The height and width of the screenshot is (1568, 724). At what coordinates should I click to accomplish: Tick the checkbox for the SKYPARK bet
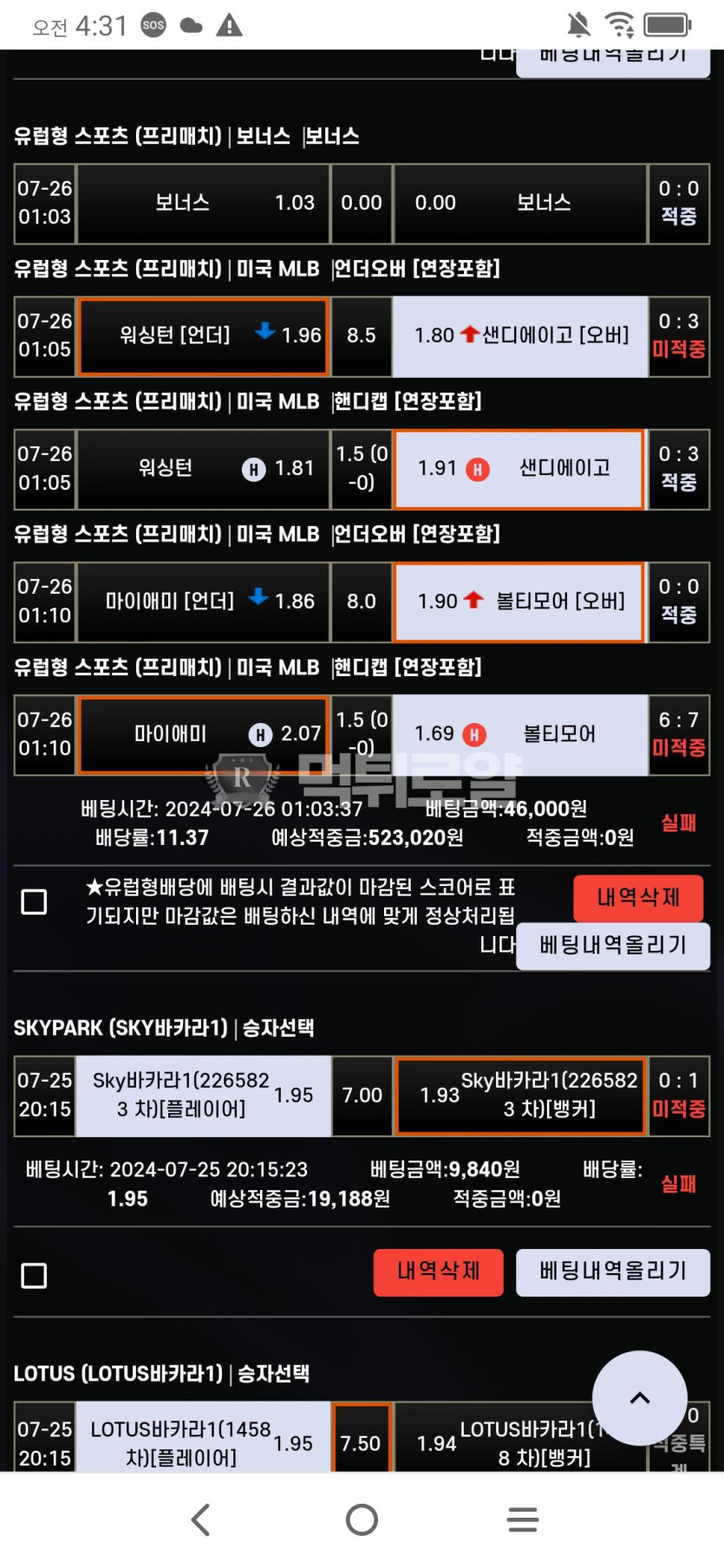point(34,1275)
